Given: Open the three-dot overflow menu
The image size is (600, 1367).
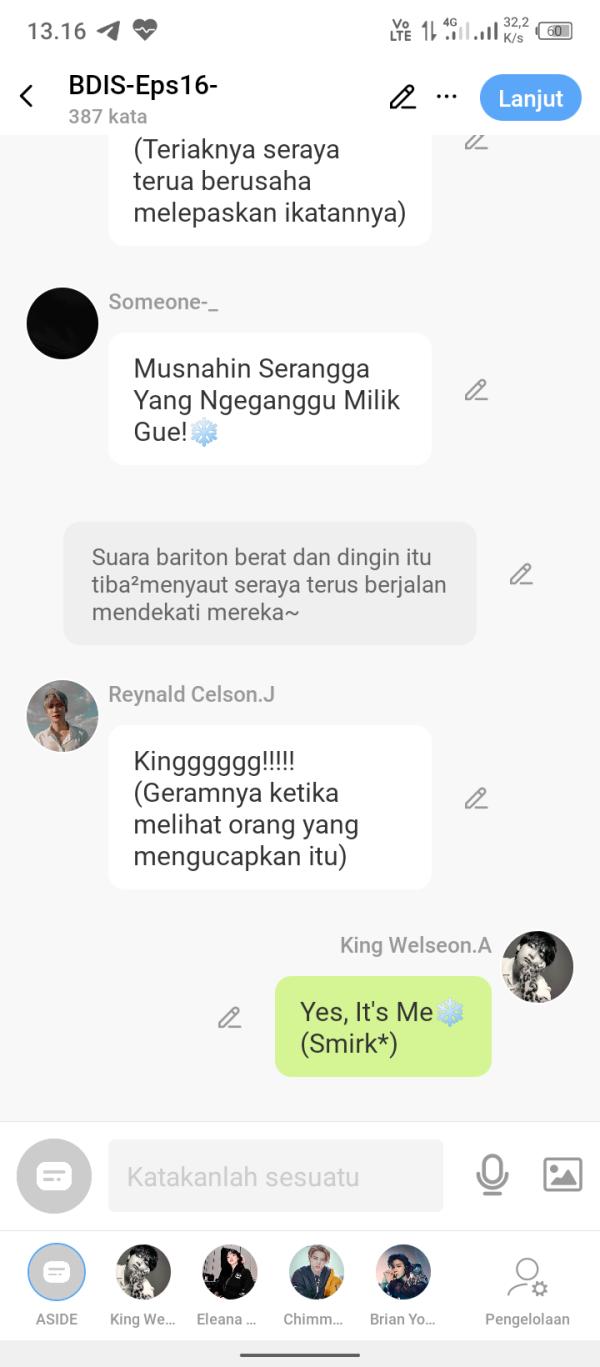Looking at the screenshot, I should click(x=447, y=97).
